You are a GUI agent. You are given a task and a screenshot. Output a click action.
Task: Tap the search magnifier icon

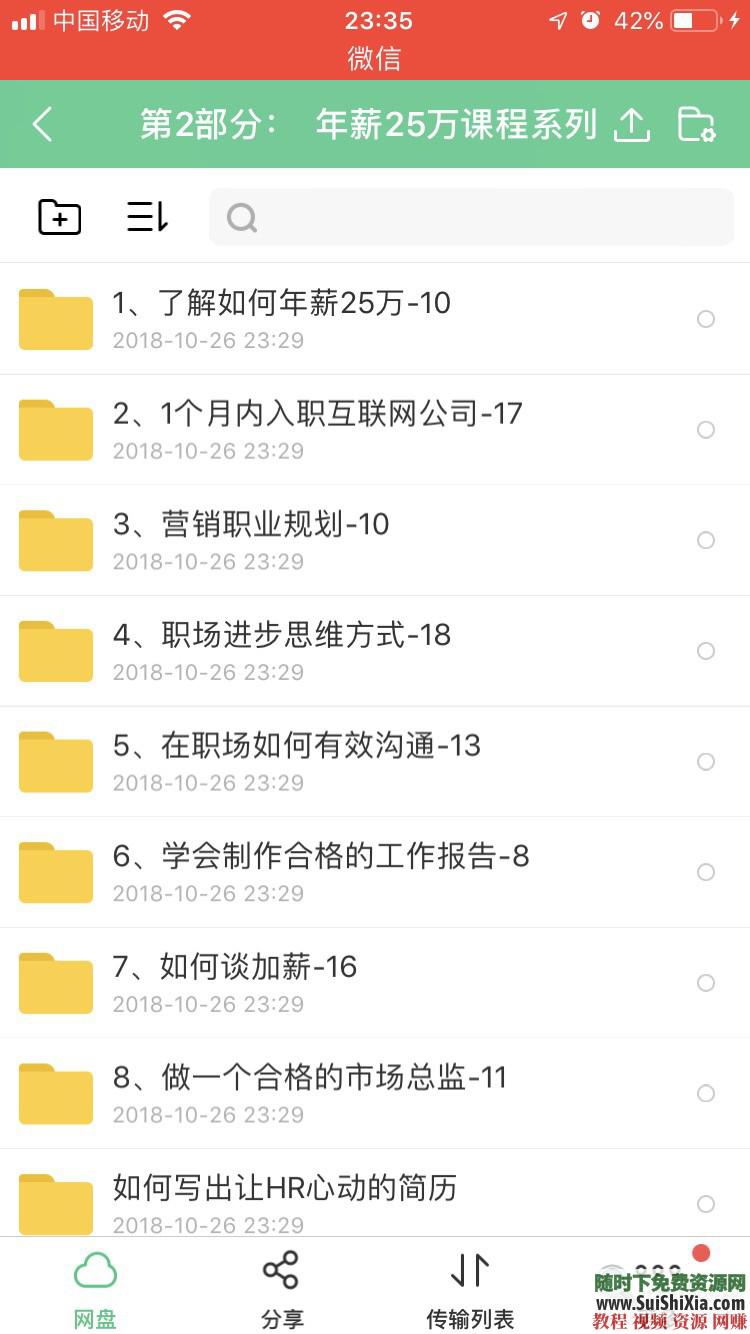tap(242, 216)
